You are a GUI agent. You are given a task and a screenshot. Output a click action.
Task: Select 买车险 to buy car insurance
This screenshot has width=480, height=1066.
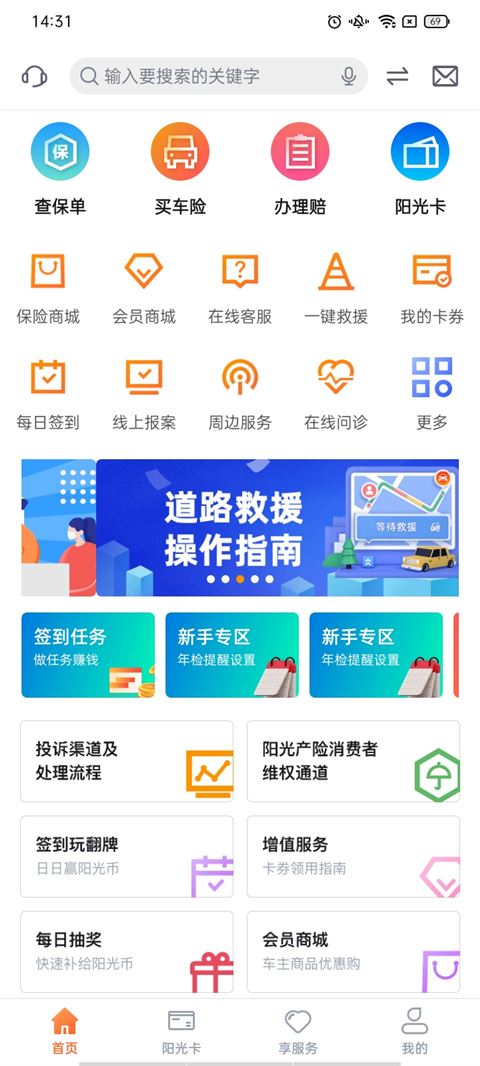click(180, 169)
